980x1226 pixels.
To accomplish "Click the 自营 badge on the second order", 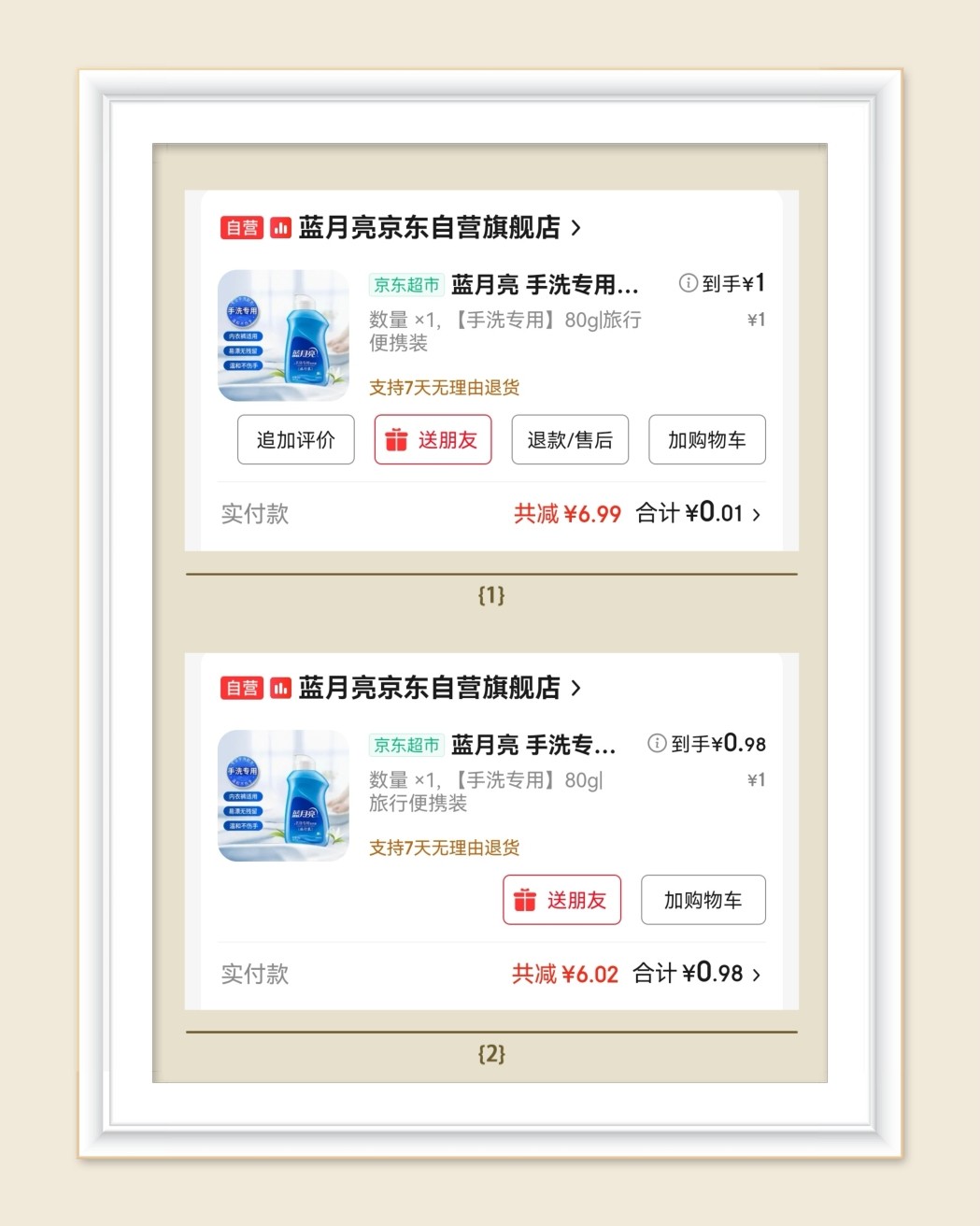I will (x=241, y=688).
